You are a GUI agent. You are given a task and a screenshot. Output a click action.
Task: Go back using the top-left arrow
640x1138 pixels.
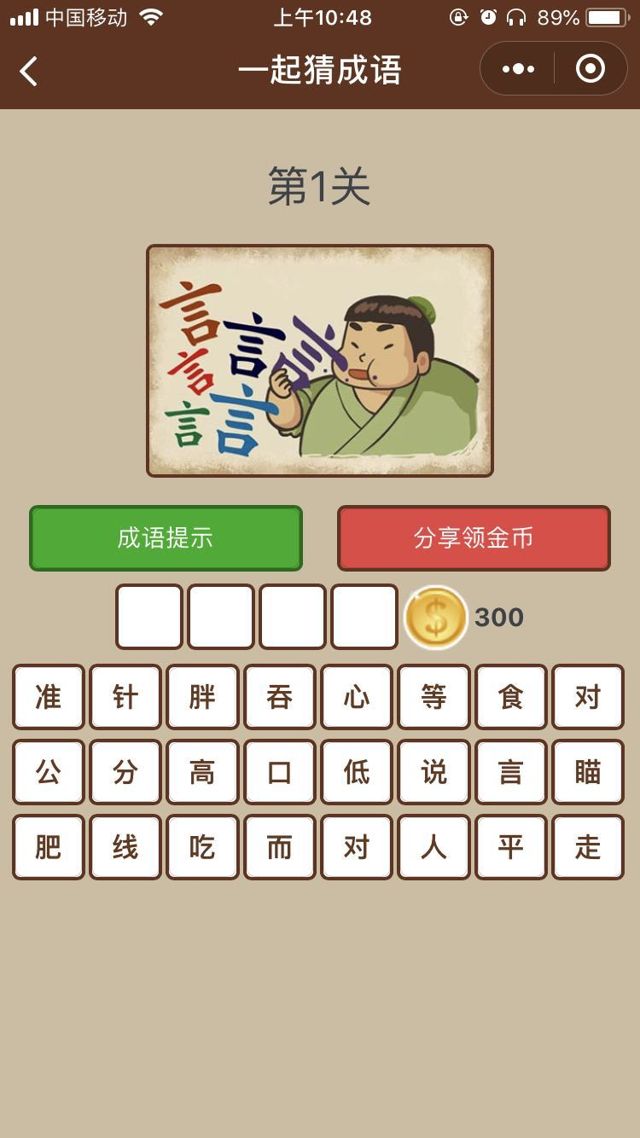click(29, 70)
